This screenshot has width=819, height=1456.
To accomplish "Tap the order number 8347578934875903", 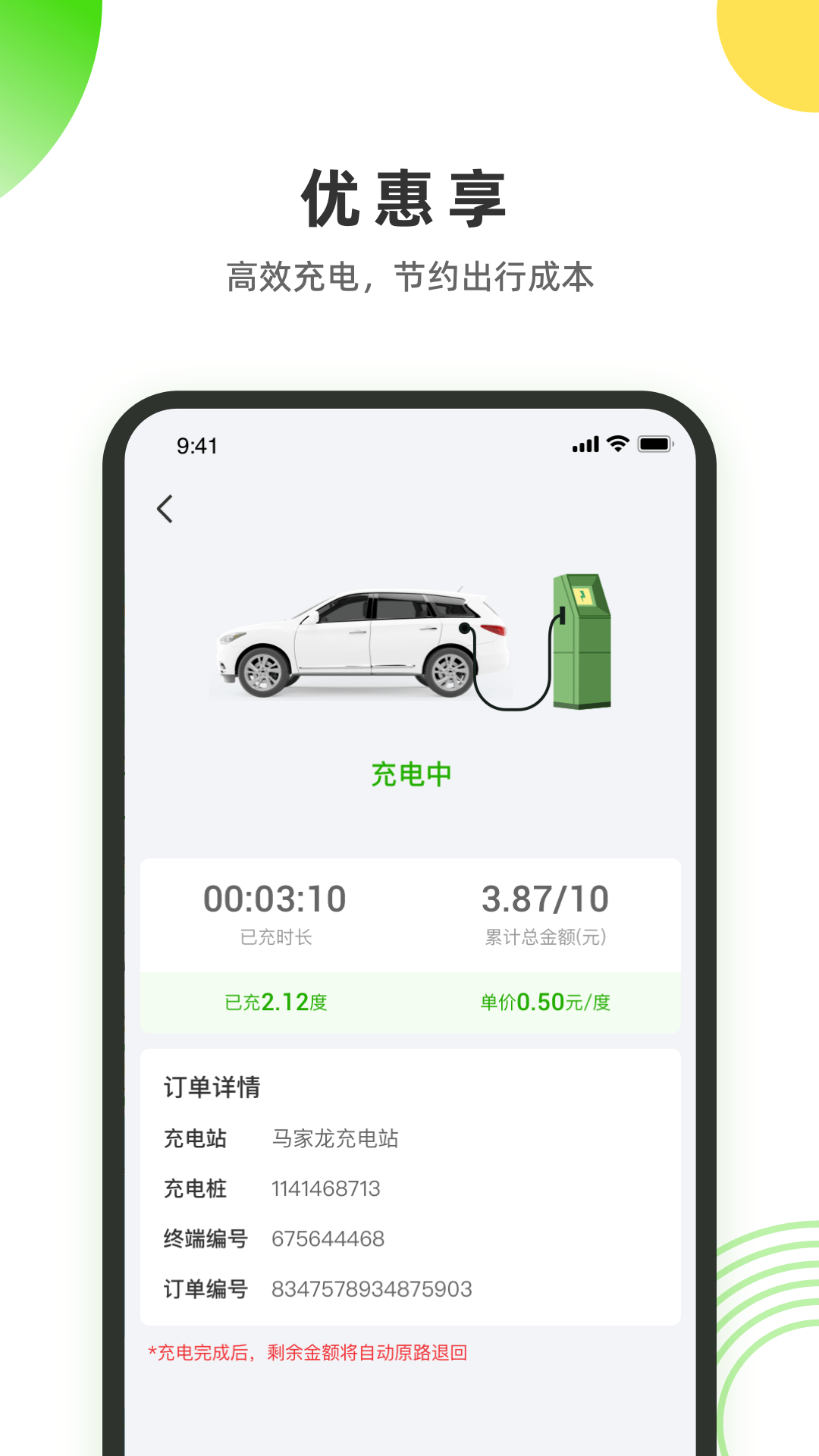I will (x=370, y=1288).
